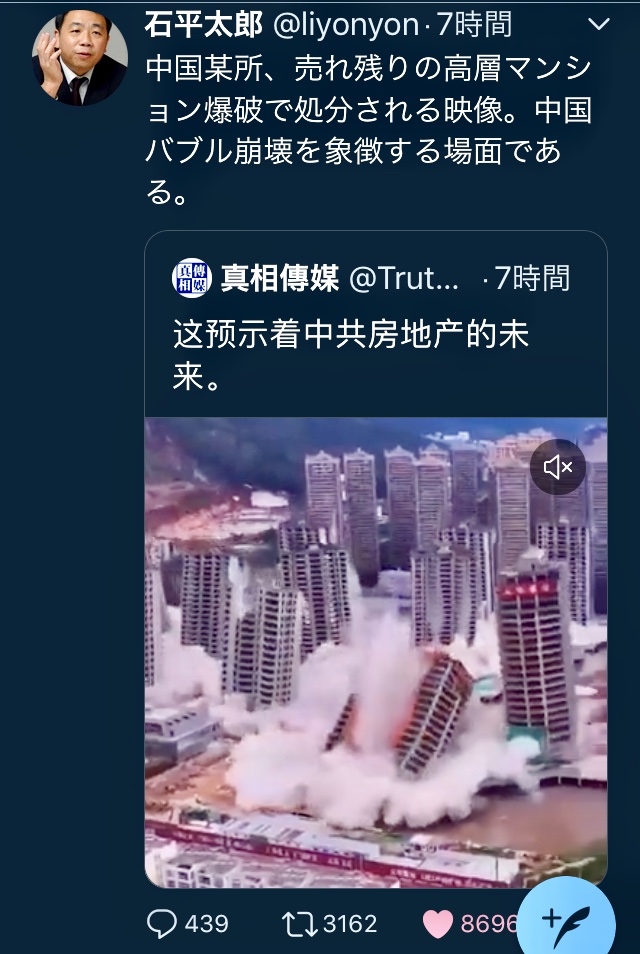Like the tweet using the heart icon

click(438, 923)
